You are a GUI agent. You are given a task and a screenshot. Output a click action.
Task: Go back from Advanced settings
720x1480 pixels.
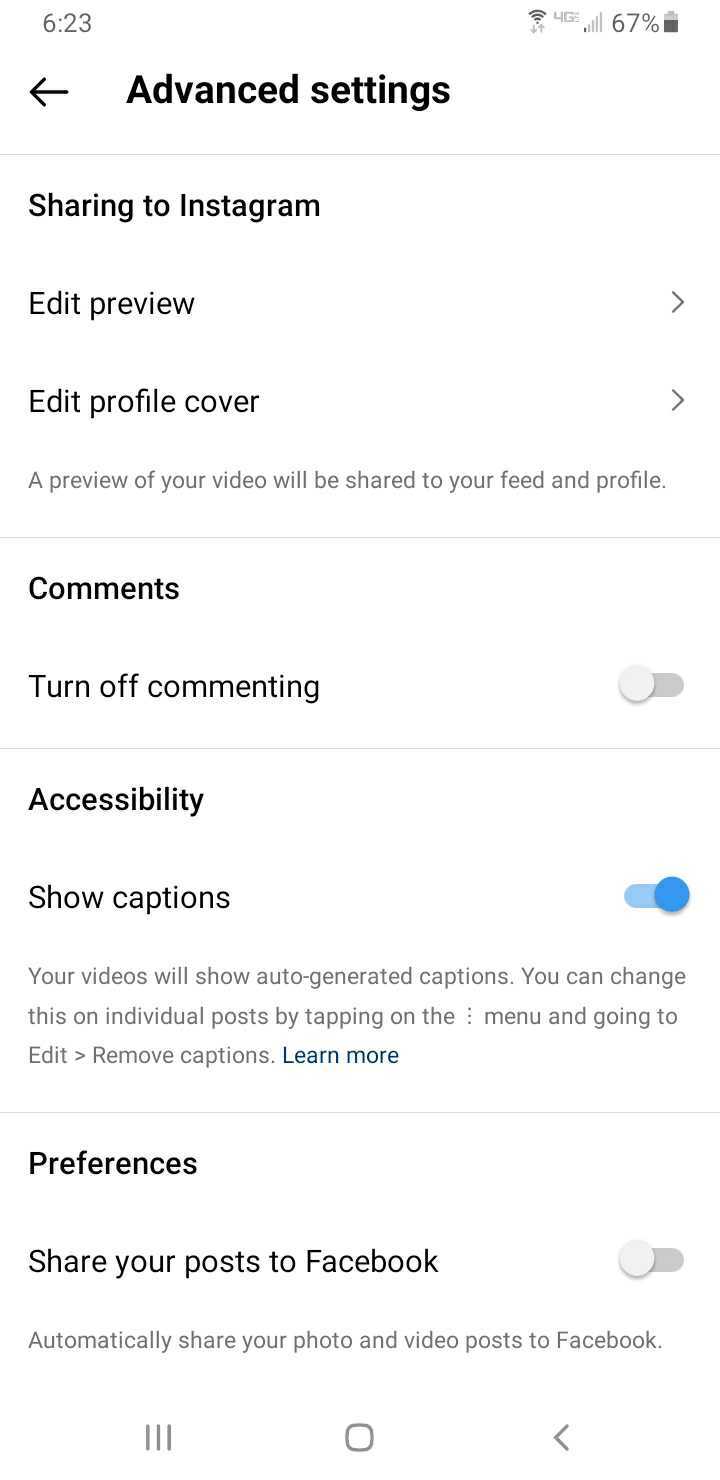click(49, 92)
